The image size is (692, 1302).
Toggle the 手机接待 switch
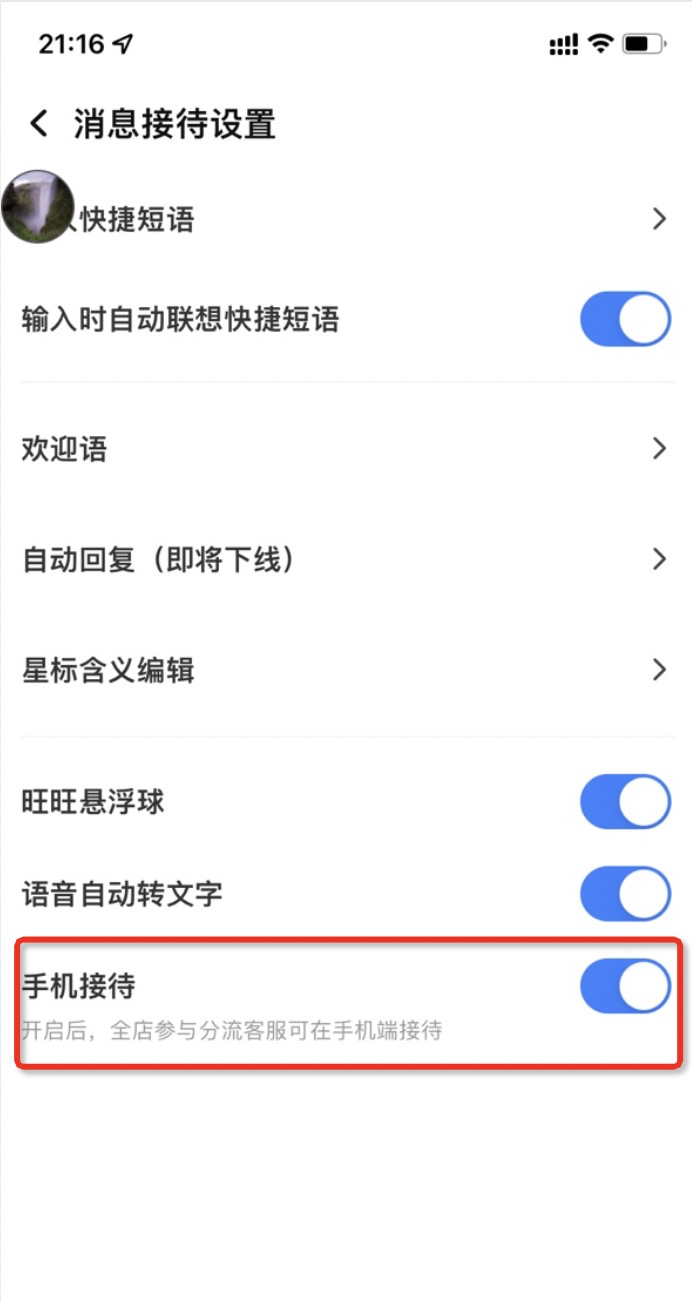point(625,986)
